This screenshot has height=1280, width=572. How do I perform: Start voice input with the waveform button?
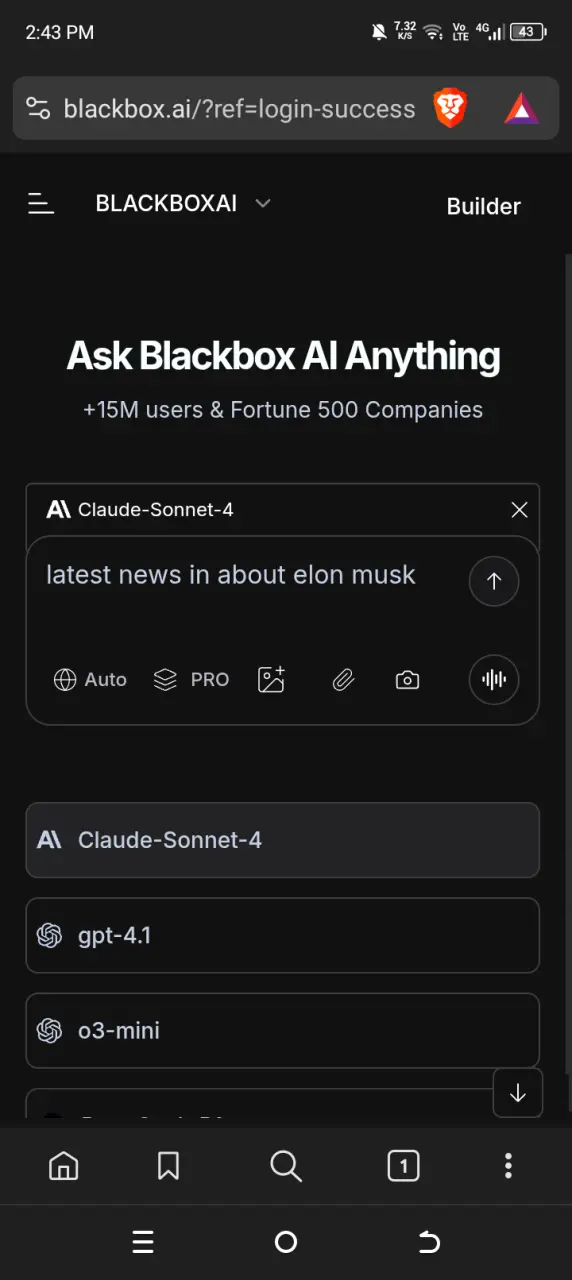point(494,680)
